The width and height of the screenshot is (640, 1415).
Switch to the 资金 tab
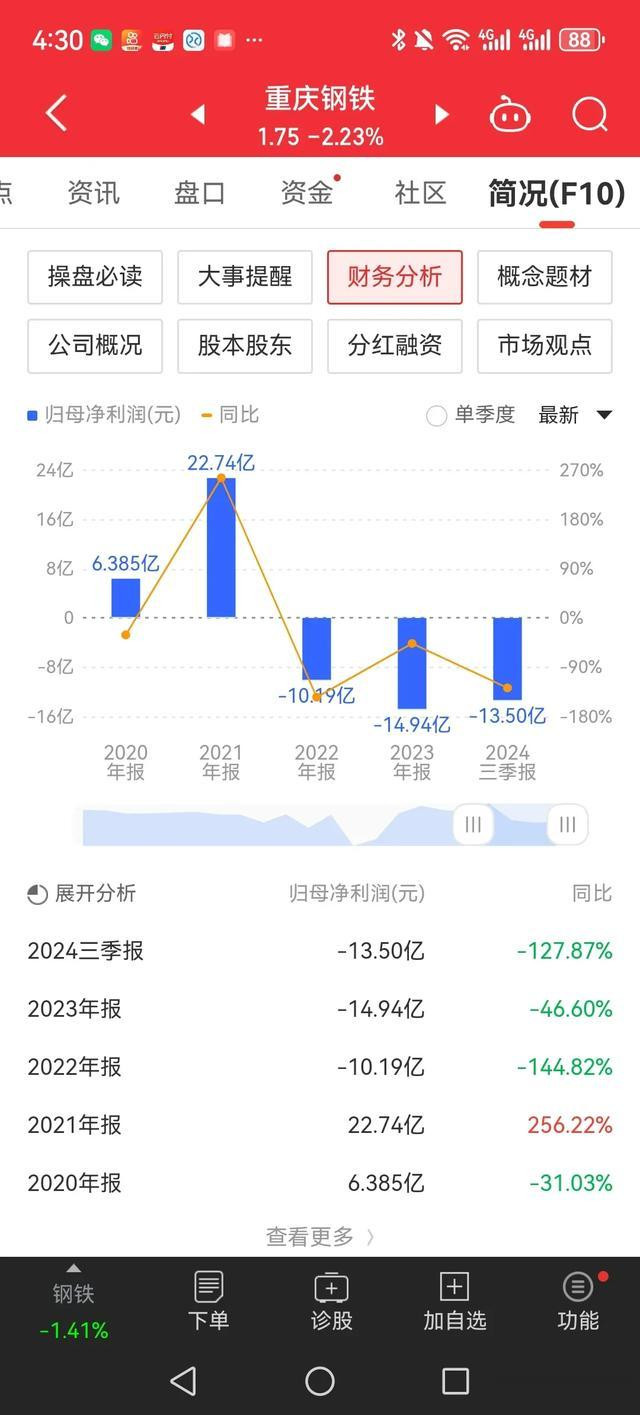tap(307, 192)
